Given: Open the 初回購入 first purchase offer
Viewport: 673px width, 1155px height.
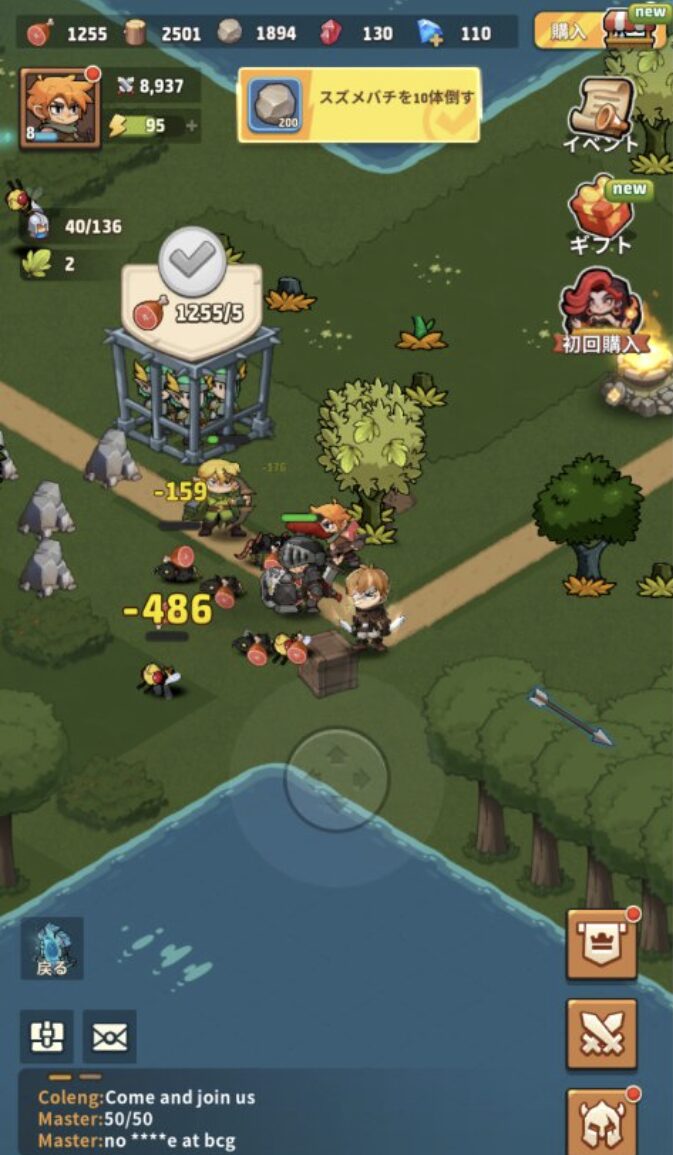Looking at the screenshot, I should coord(601,312).
